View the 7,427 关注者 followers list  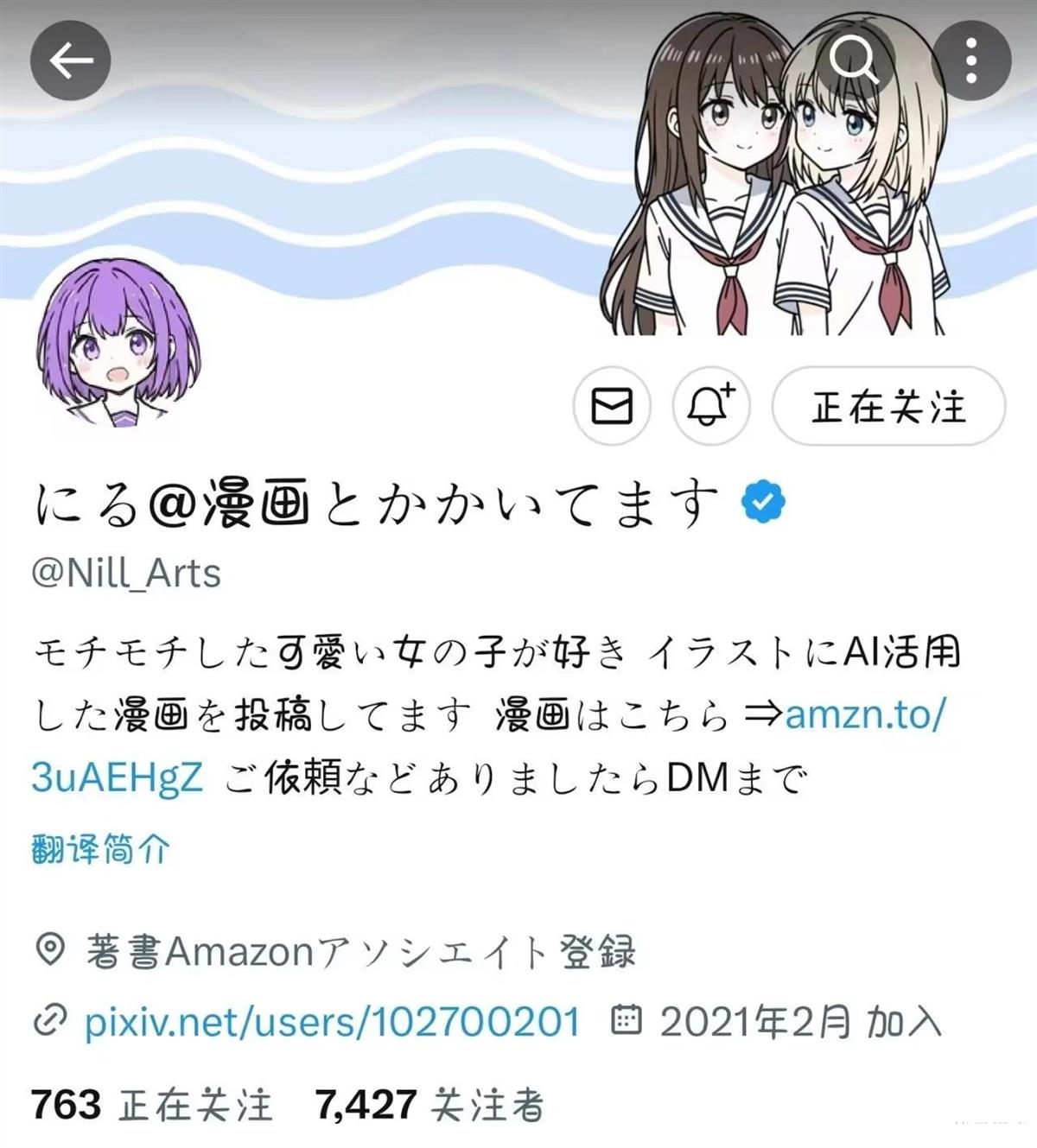(x=429, y=1105)
